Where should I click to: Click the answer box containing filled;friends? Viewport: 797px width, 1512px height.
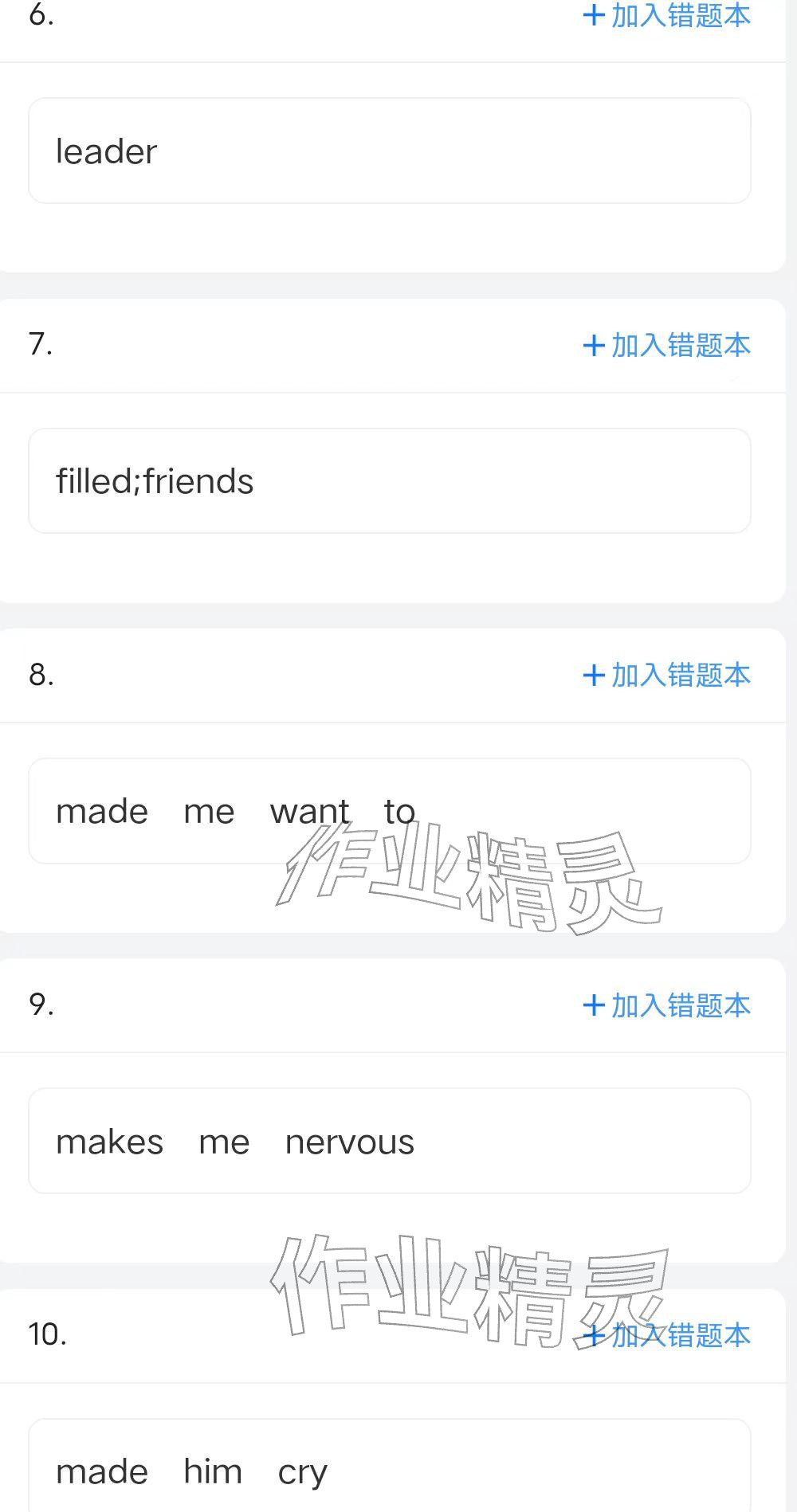point(389,480)
